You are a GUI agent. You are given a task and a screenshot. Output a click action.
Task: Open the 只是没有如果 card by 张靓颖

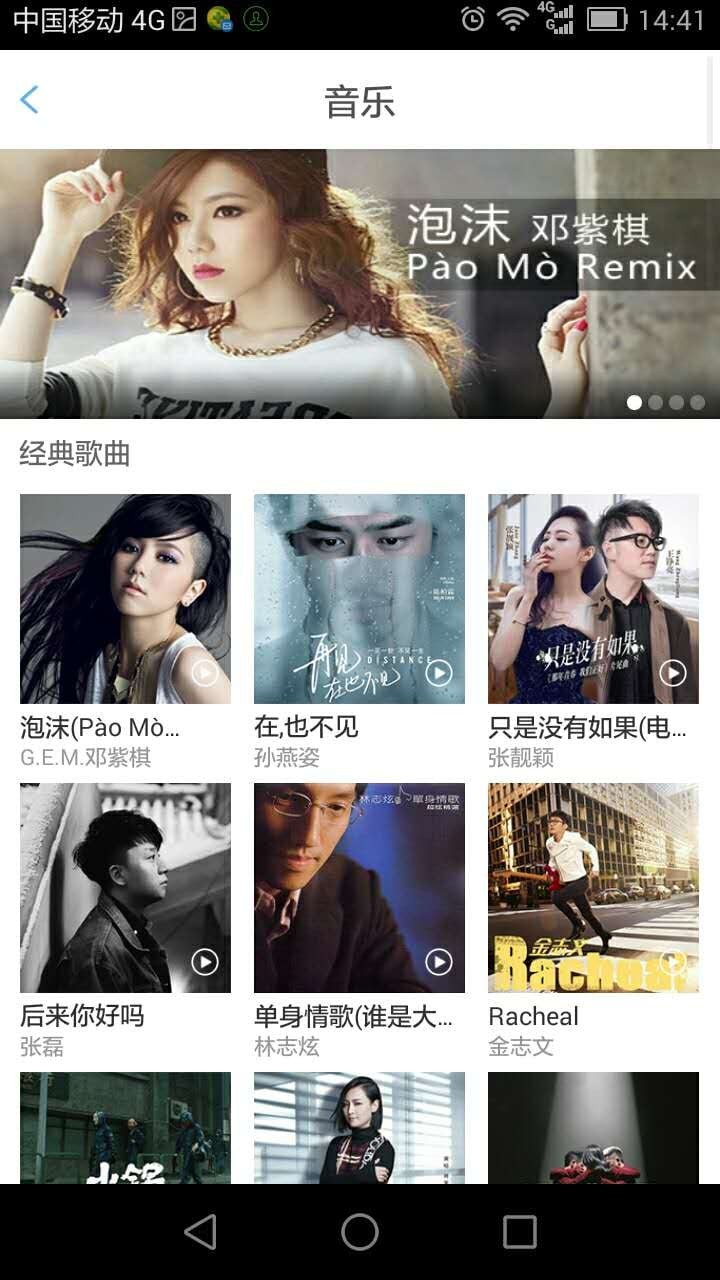593,598
